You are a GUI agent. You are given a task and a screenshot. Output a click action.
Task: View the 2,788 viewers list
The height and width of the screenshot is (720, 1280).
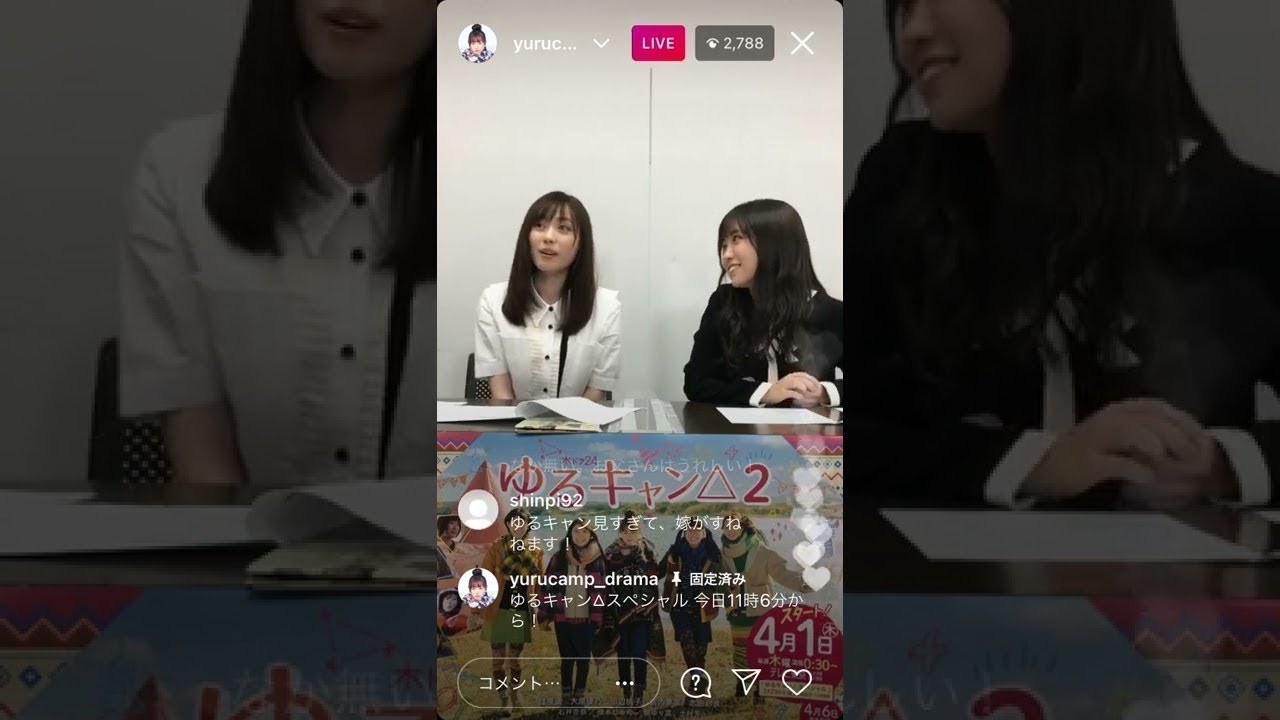click(734, 43)
